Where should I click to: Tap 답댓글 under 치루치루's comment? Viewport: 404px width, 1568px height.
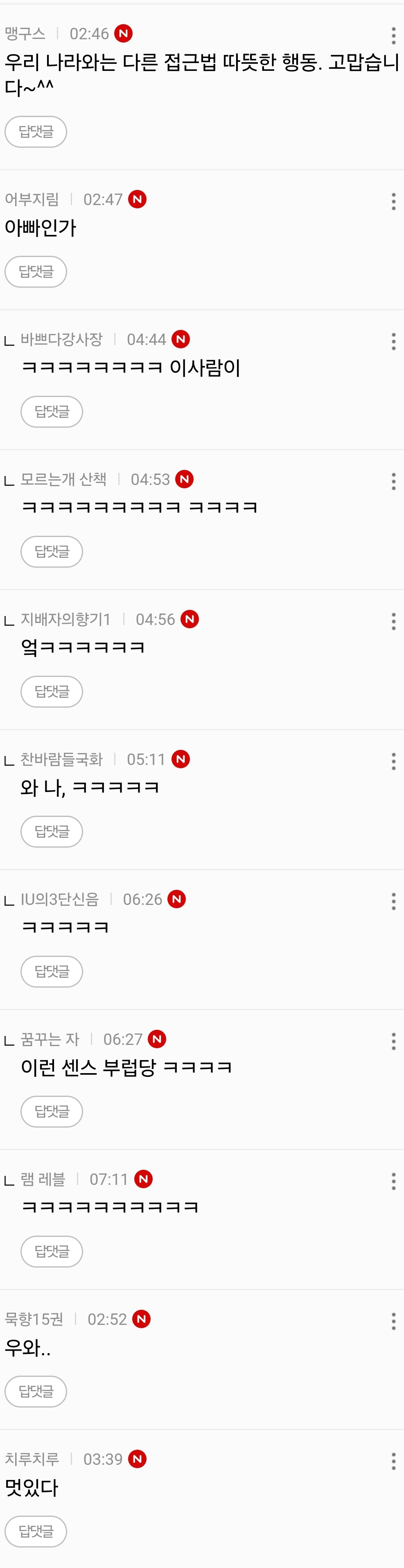pos(36,1532)
